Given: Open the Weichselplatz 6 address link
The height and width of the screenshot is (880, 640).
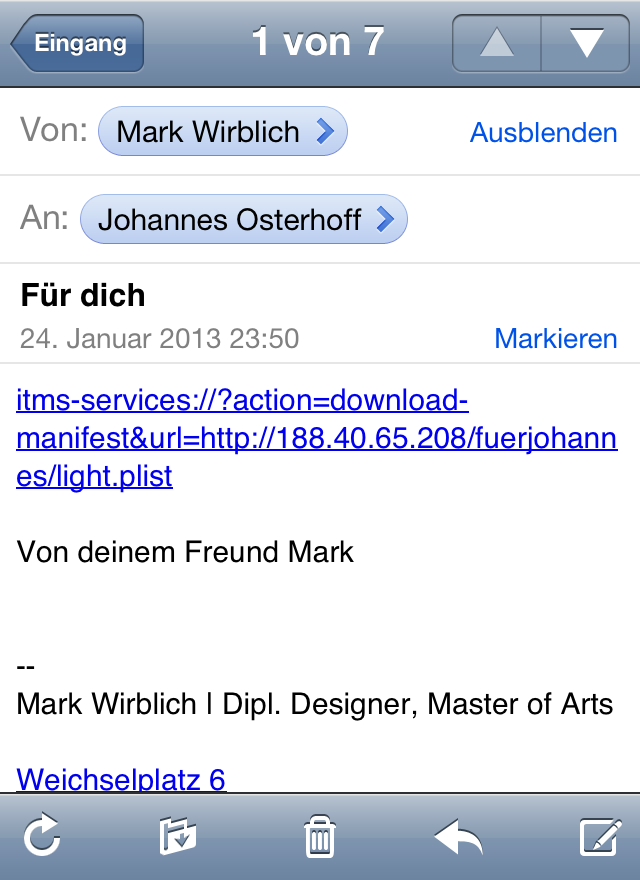Looking at the screenshot, I should [x=121, y=779].
